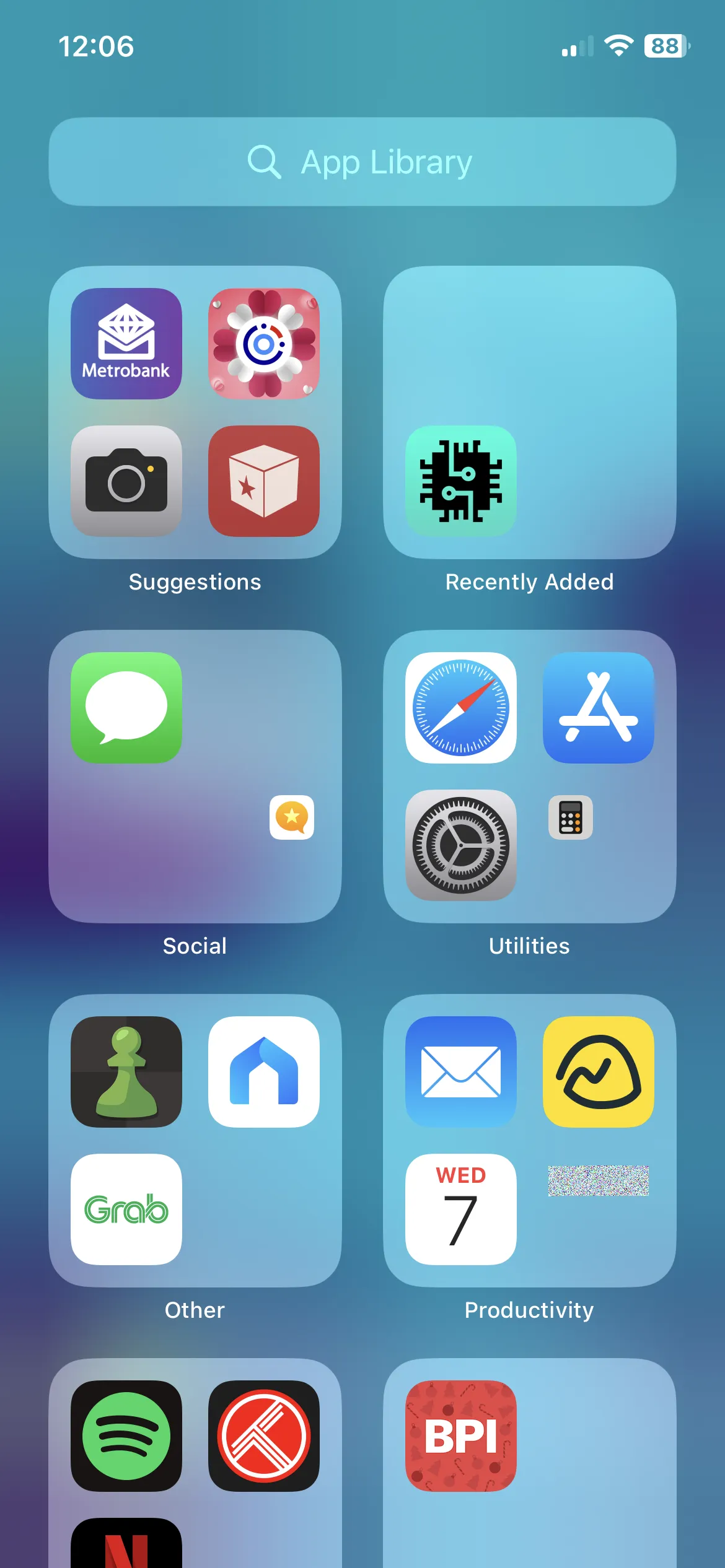Viewport: 725px width, 1568px height.
Task: Open the flower-themed app in Suggestions
Action: (264, 343)
